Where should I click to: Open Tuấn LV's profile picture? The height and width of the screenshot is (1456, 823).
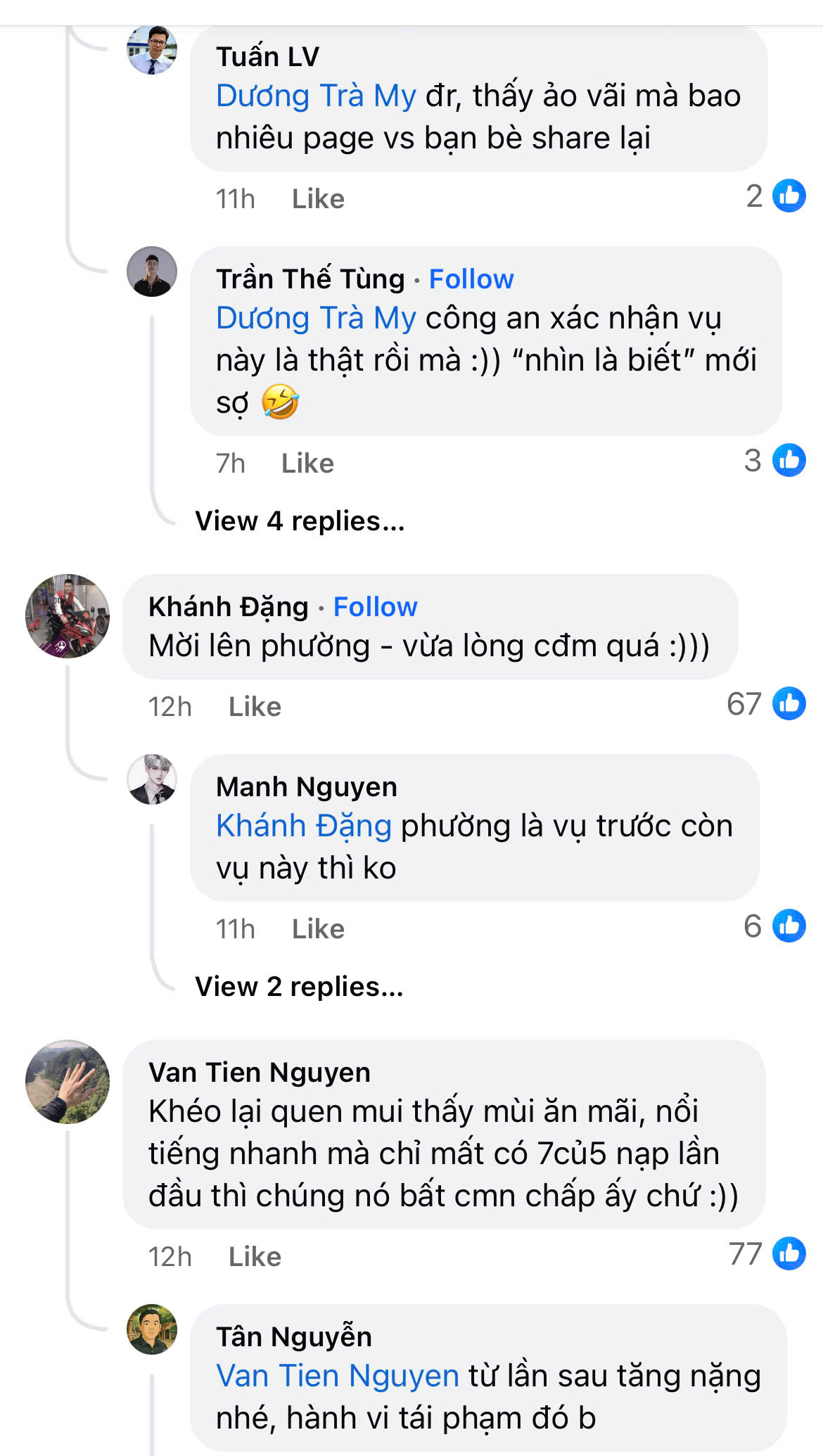[x=151, y=50]
